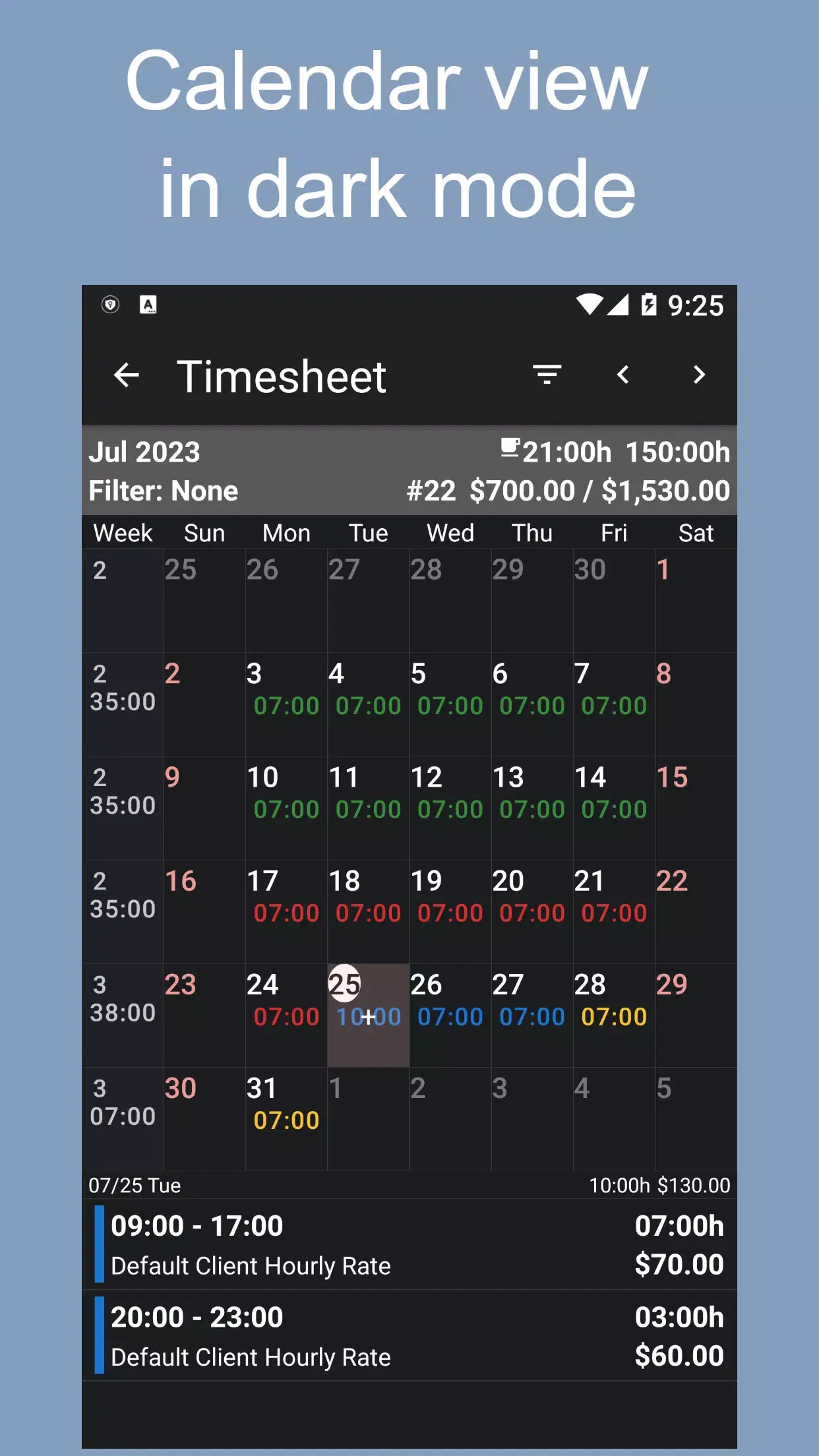The image size is (819, 1456).
Task: Click the Week column header
Action: click(123, 532)
